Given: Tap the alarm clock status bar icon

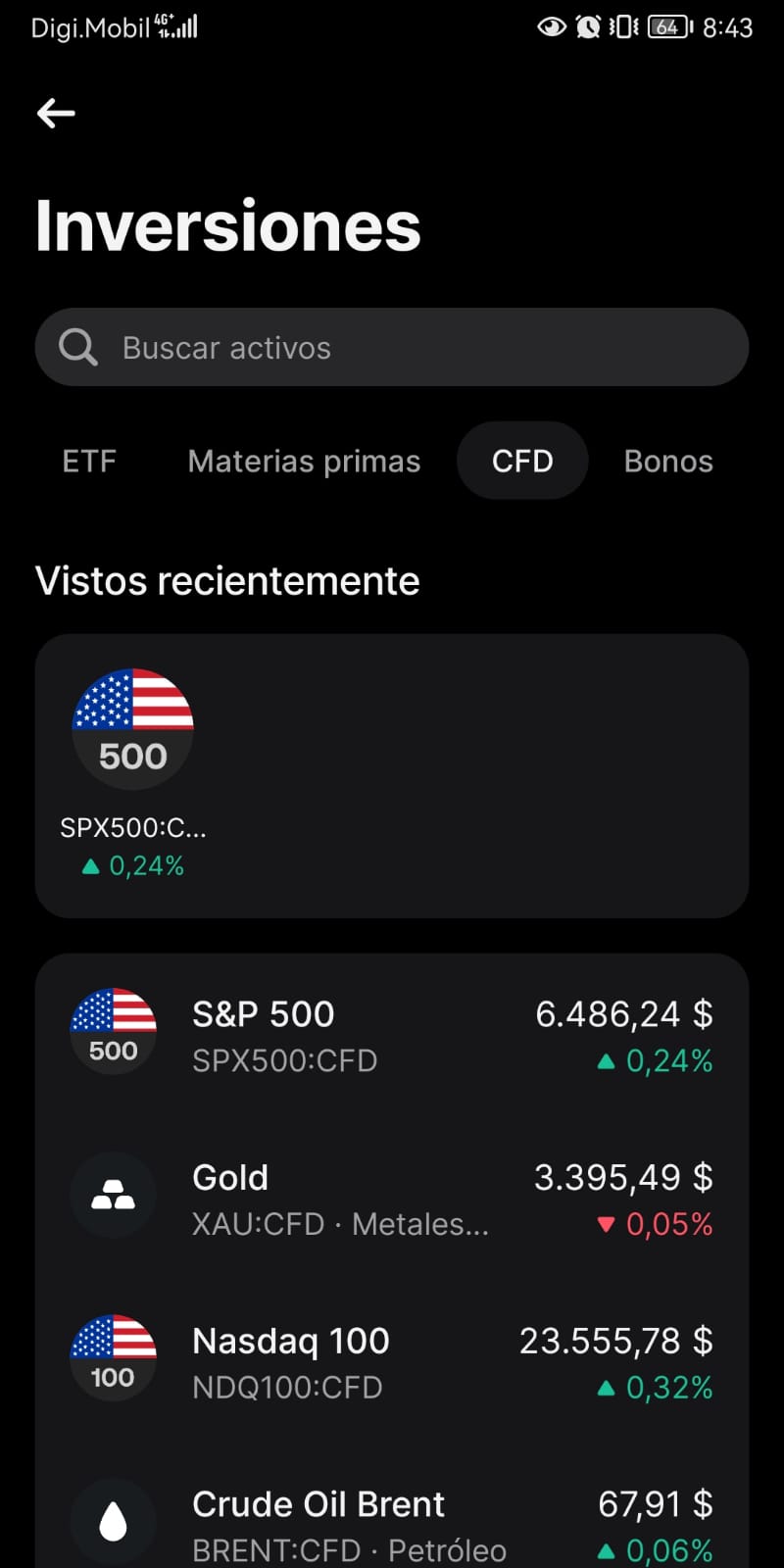Looking at the screenshot, I should point(588,27).
